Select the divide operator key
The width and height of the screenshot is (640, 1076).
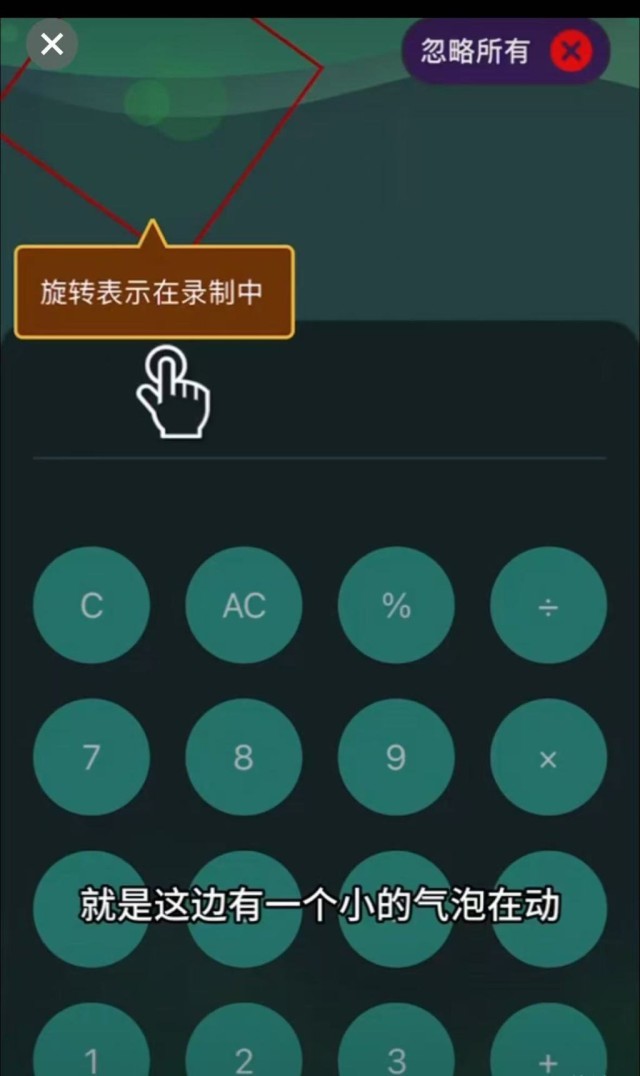coord(548,605)
